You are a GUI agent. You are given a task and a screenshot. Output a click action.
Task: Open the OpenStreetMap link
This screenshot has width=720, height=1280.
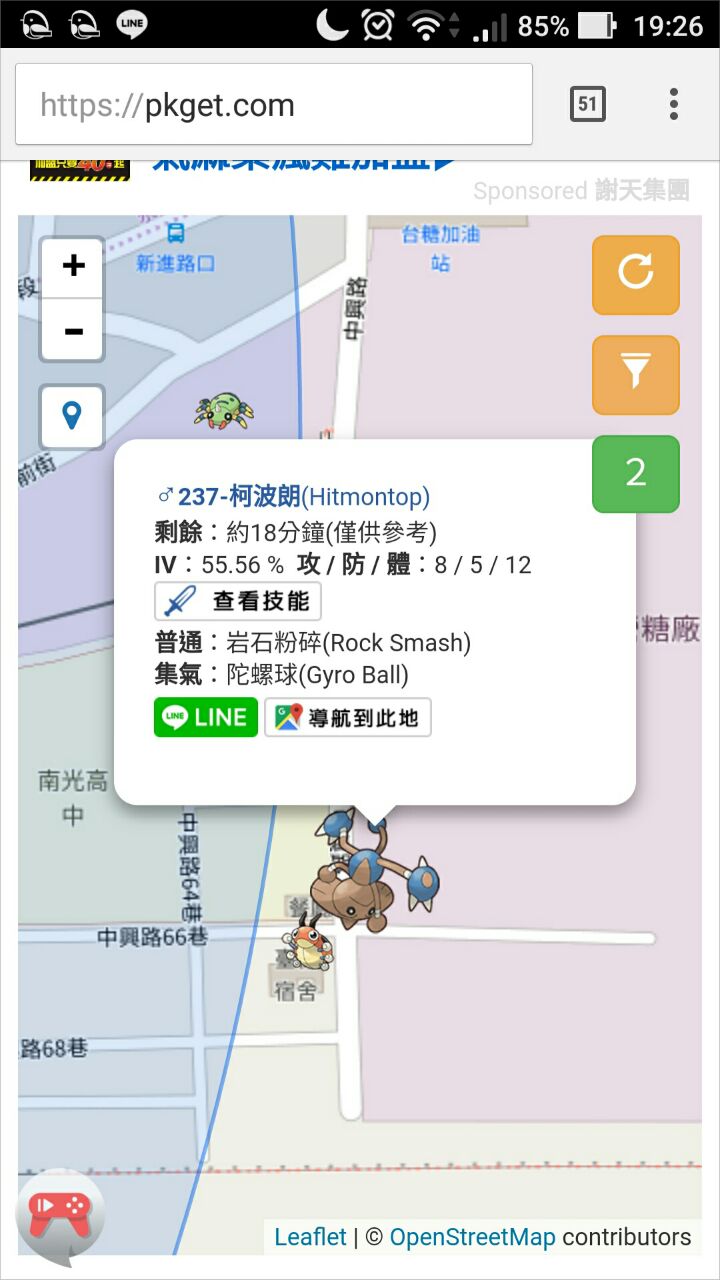pos(472,1237)
